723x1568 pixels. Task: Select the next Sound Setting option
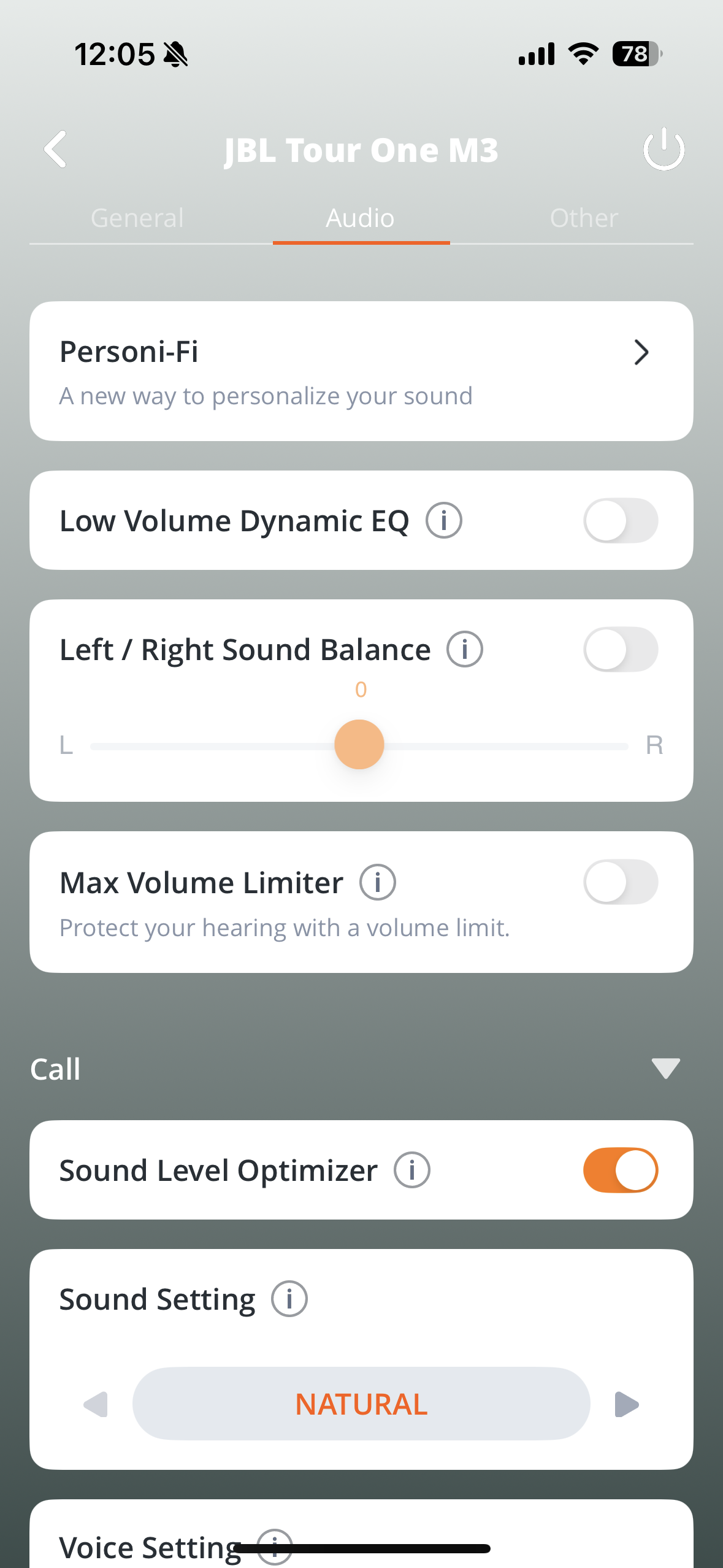click(x=627, y=1404)
